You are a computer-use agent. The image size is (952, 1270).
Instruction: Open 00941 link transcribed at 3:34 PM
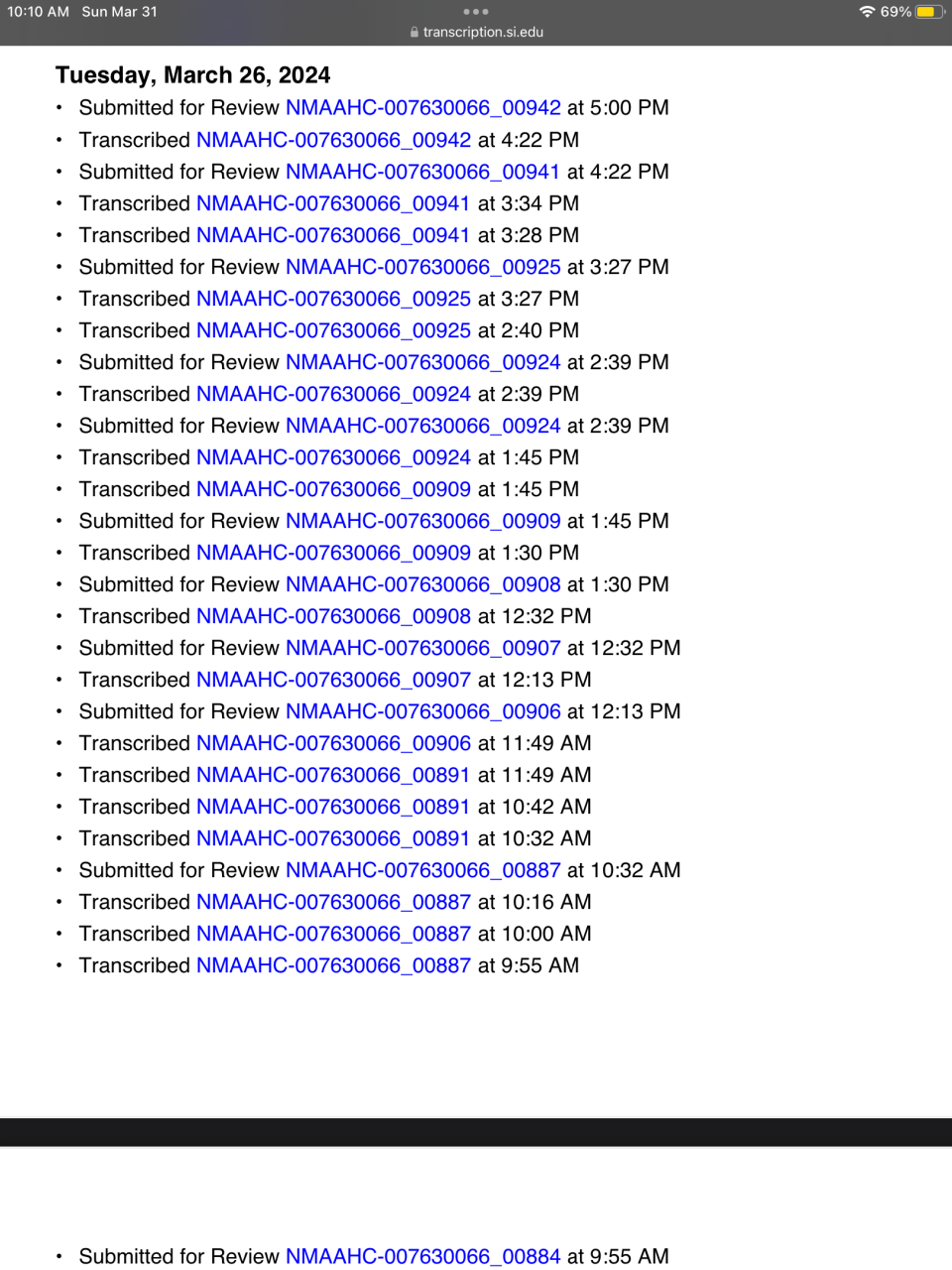pos(333,203)
